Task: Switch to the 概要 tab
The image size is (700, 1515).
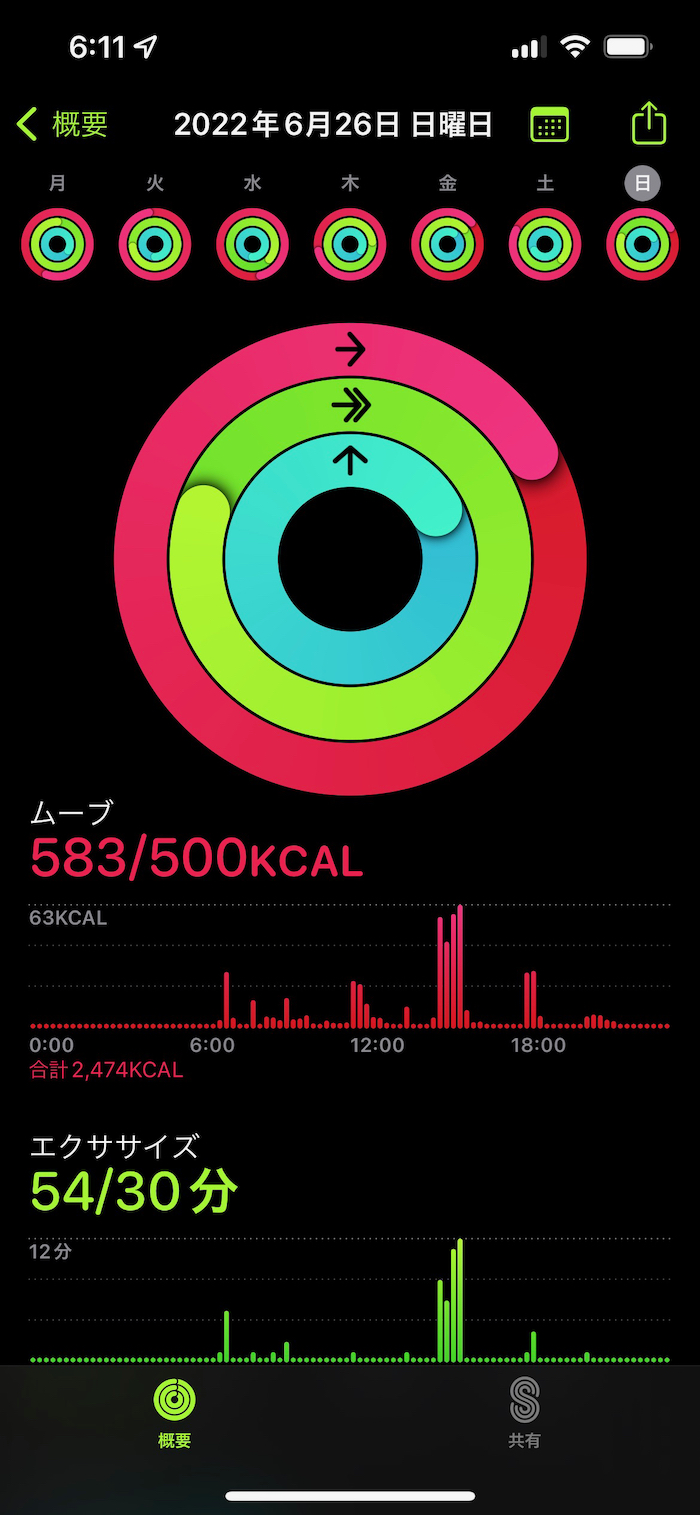Action: point(175,1412)
